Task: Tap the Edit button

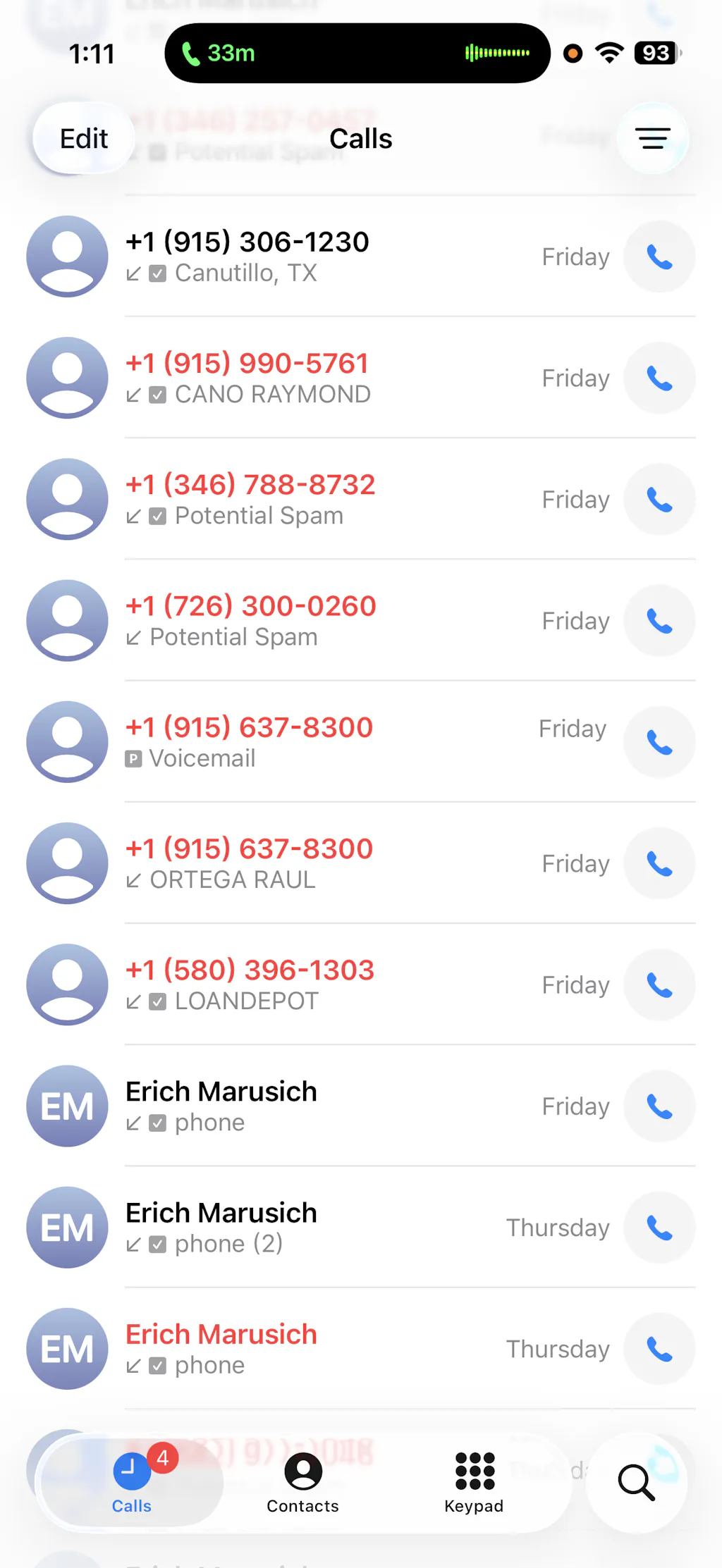Action: tap(83, 139)
